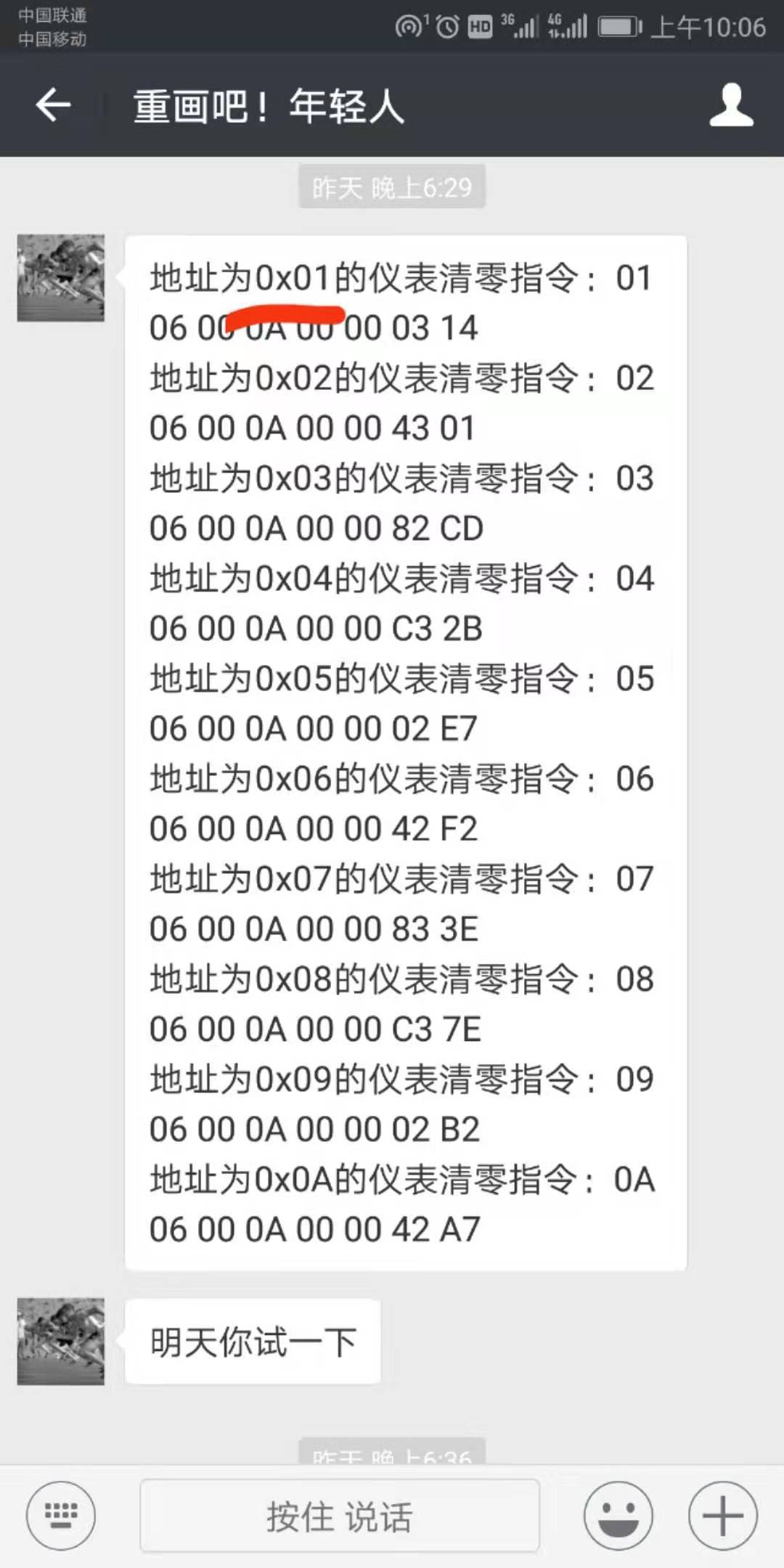This screenshot has height=1568, width=784.
Task: Go back from the chat
Action: click(53, 105)
